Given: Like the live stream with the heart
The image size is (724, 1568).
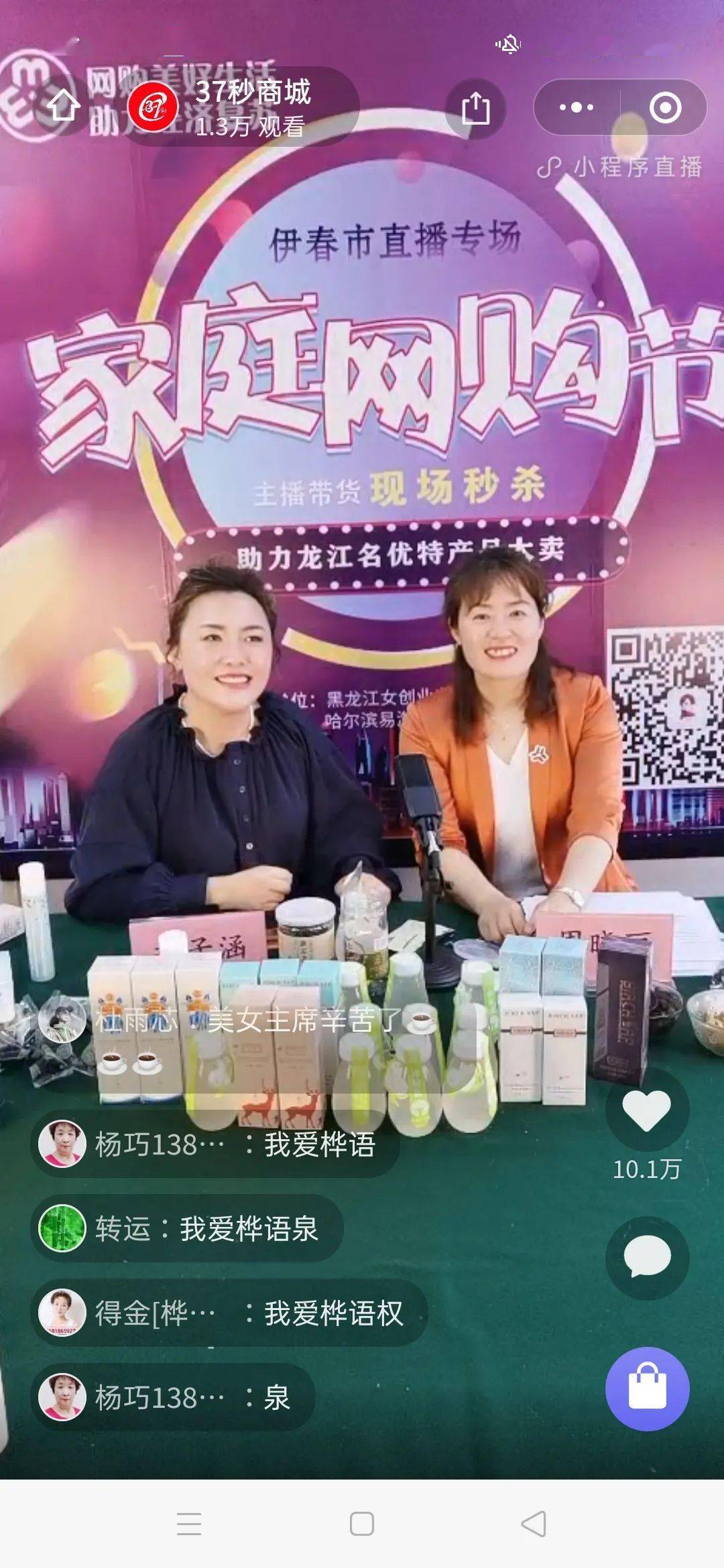Looking at the screenshot, I should pos(646,1111).
